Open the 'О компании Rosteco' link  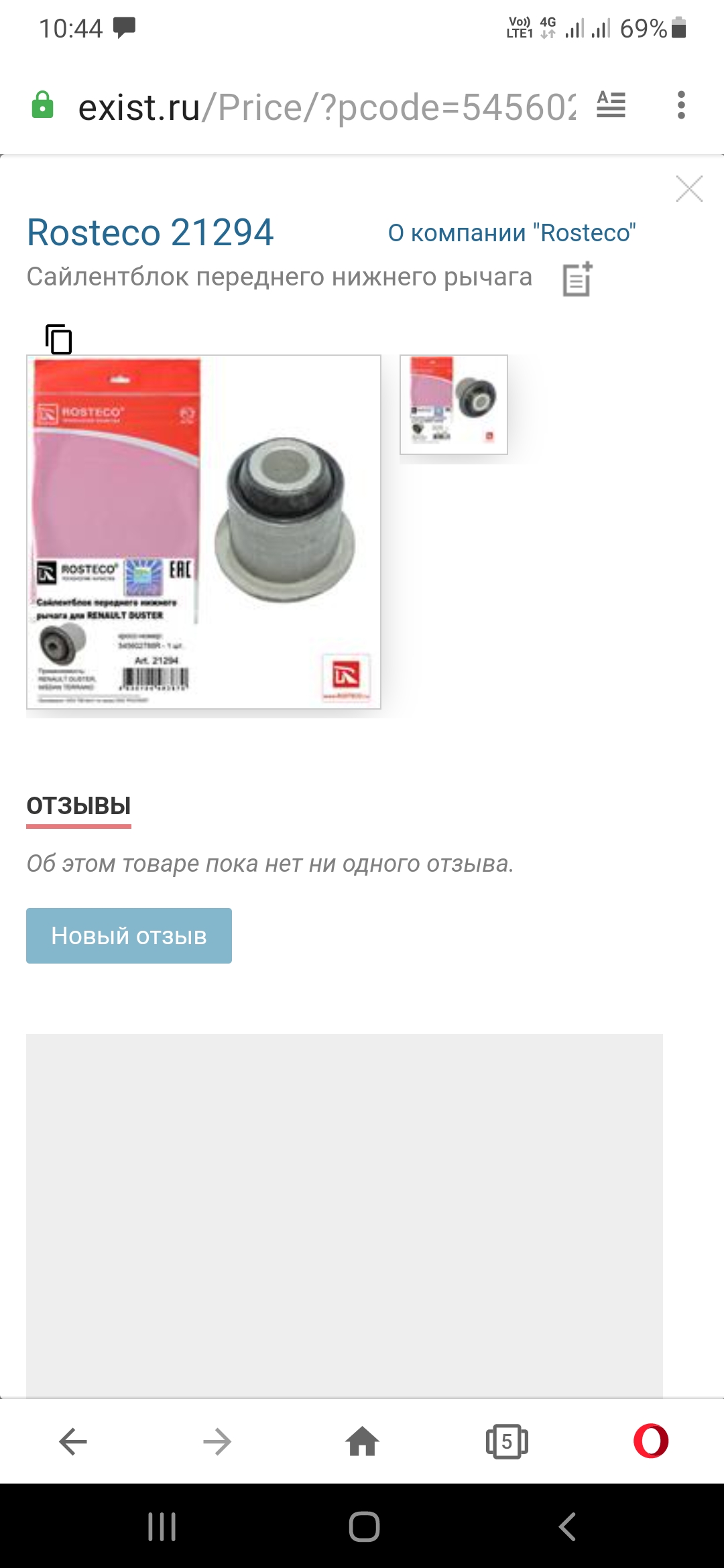[511, 233]
